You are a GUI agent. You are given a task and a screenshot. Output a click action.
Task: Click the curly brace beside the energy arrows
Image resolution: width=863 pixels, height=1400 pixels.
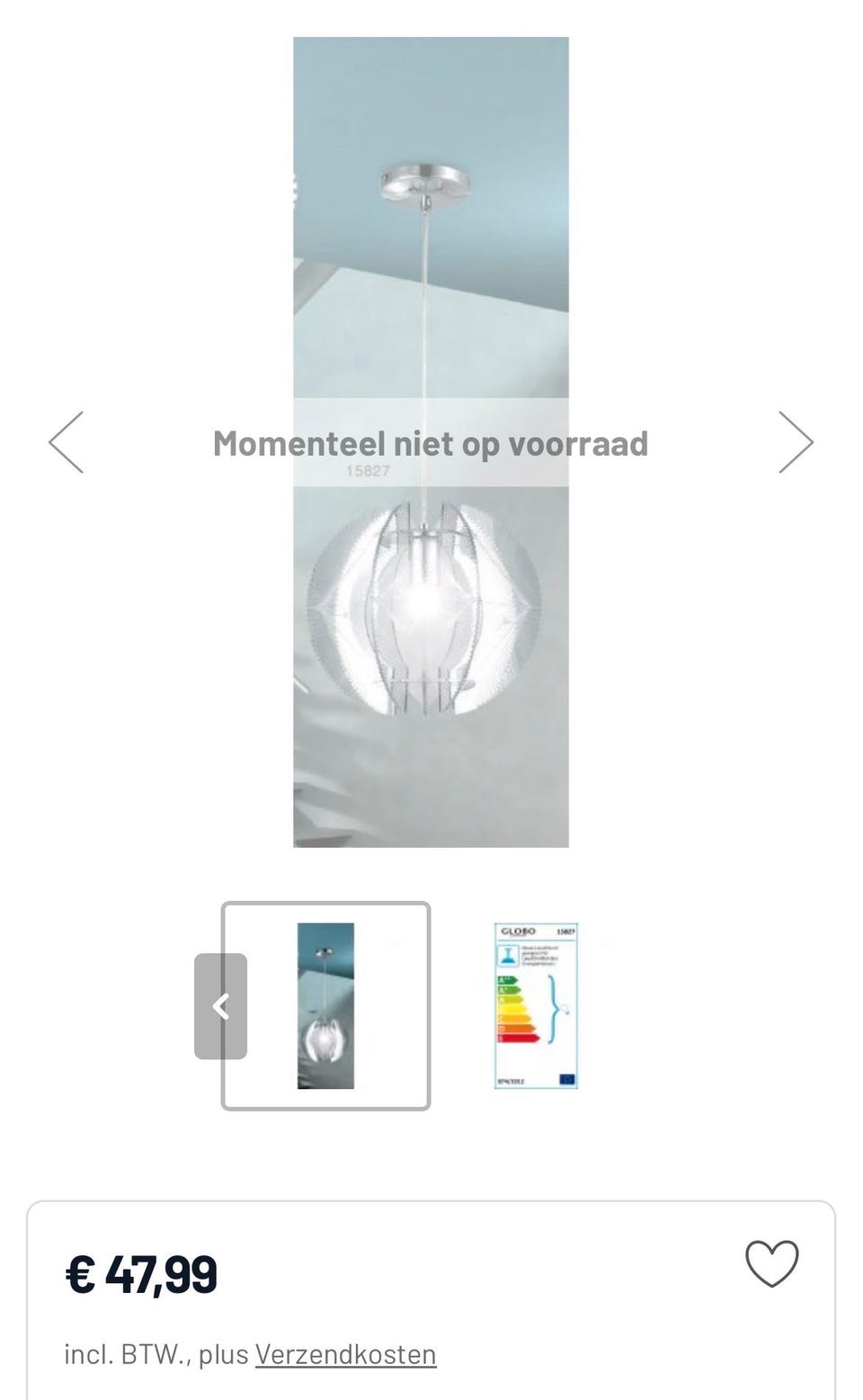554,1009
